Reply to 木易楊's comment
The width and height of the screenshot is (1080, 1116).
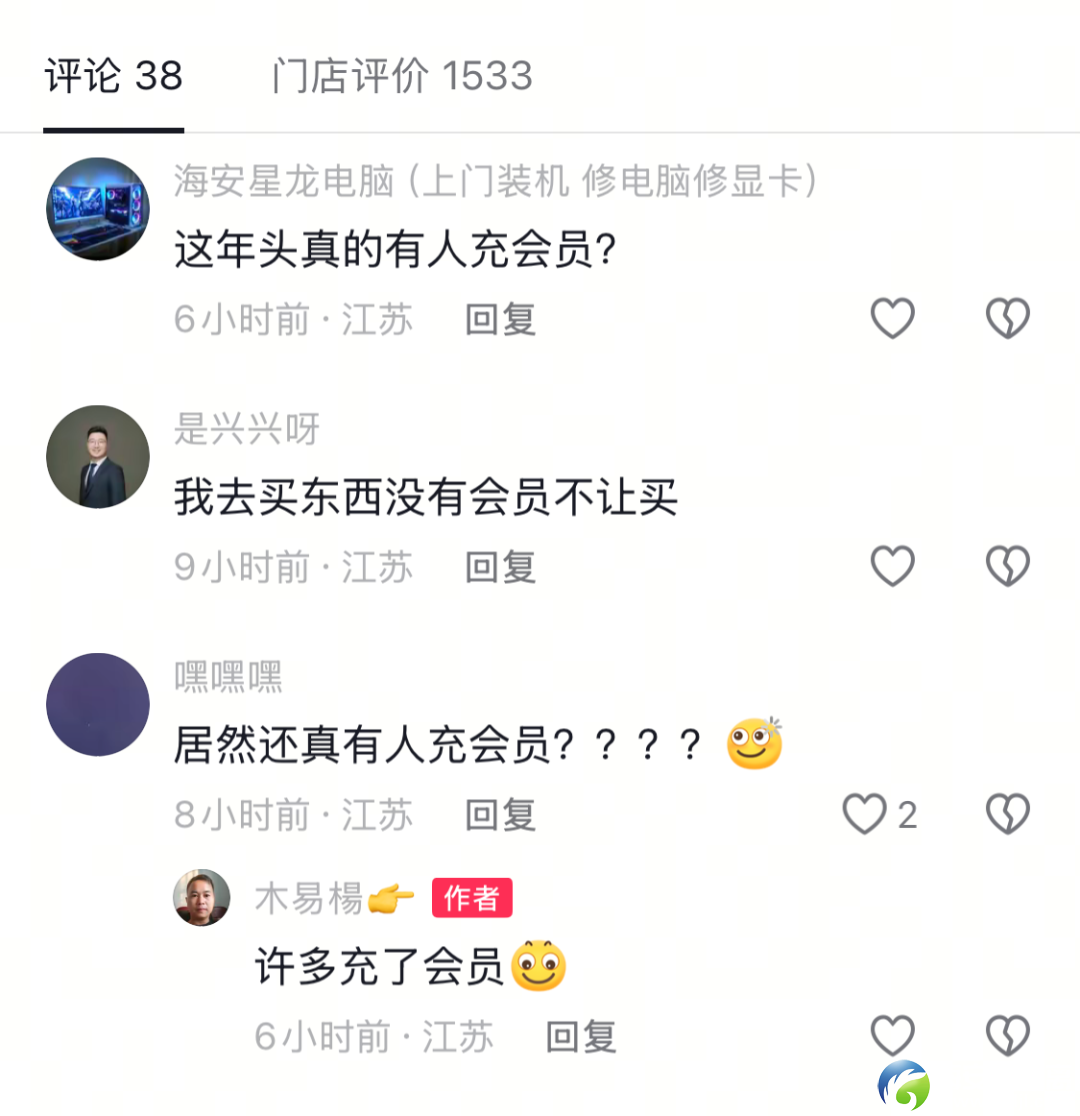(x=581, y=1037)
